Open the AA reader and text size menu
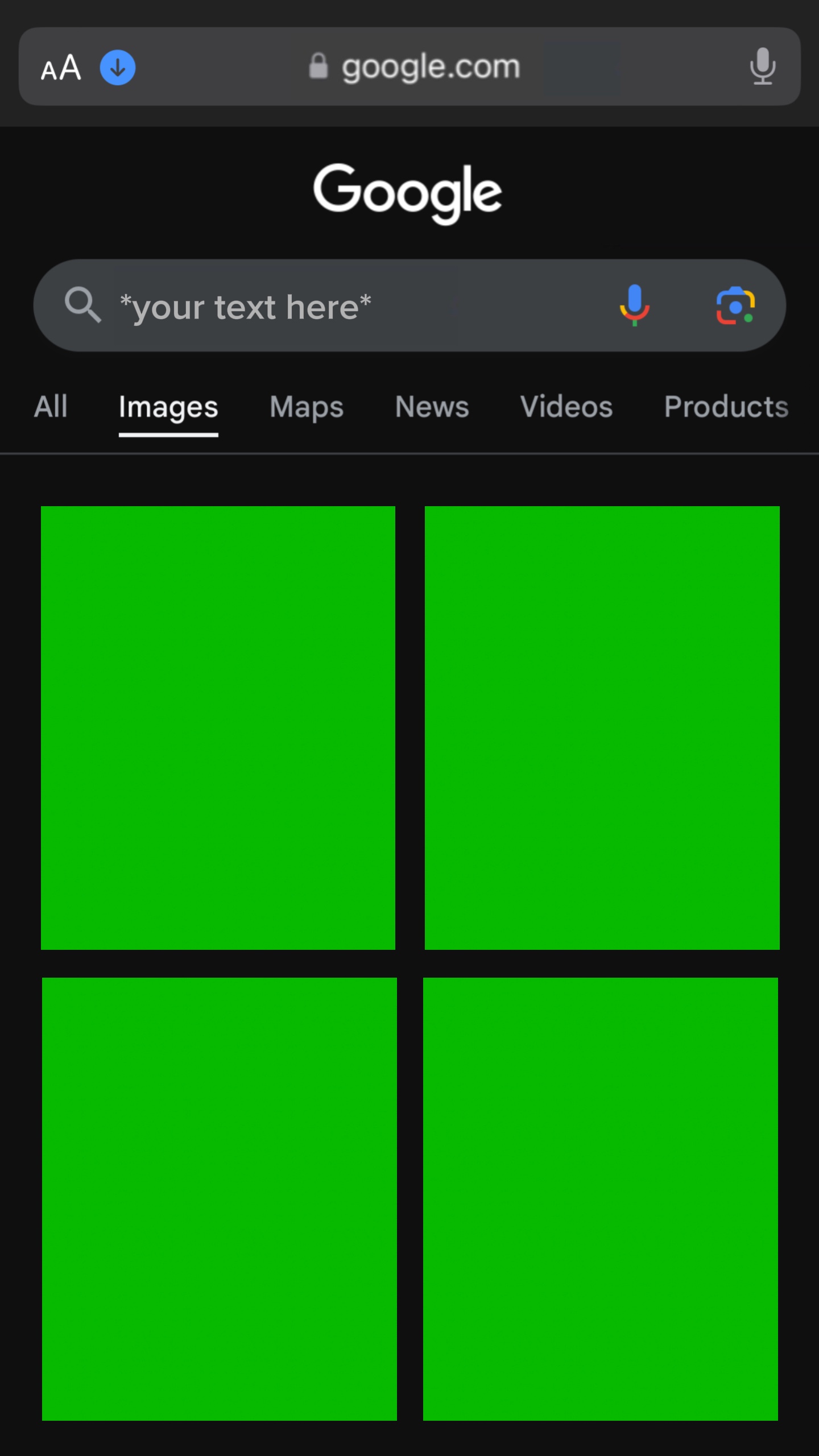The width and height of the screenshot is (819, 1456). tap(61, 68)
